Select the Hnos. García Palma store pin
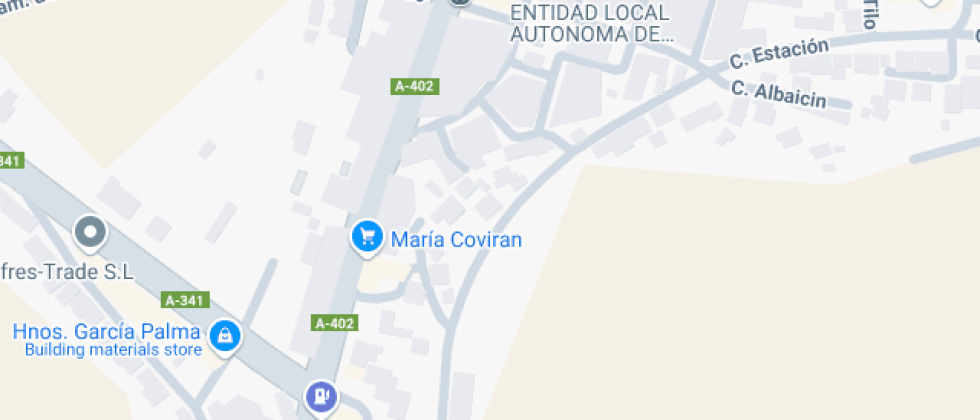The height and width of the screenshot is (420, 980). pos(225,338)
